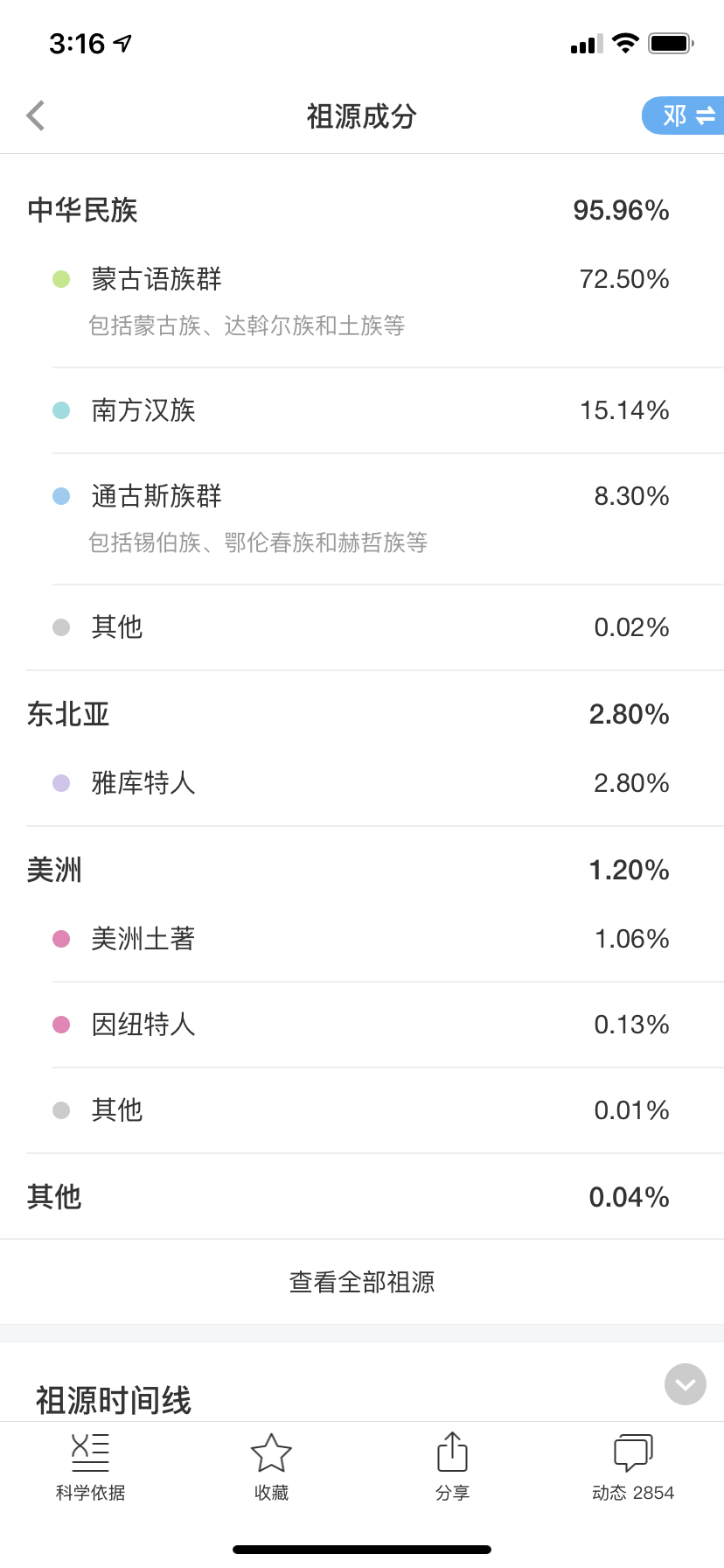Image resolution: width=724 pixels, height=1568 pixels.
Task: Open 科学依据 in the bottom bar
Action: pyautogui.click(x=90, y=1467)
